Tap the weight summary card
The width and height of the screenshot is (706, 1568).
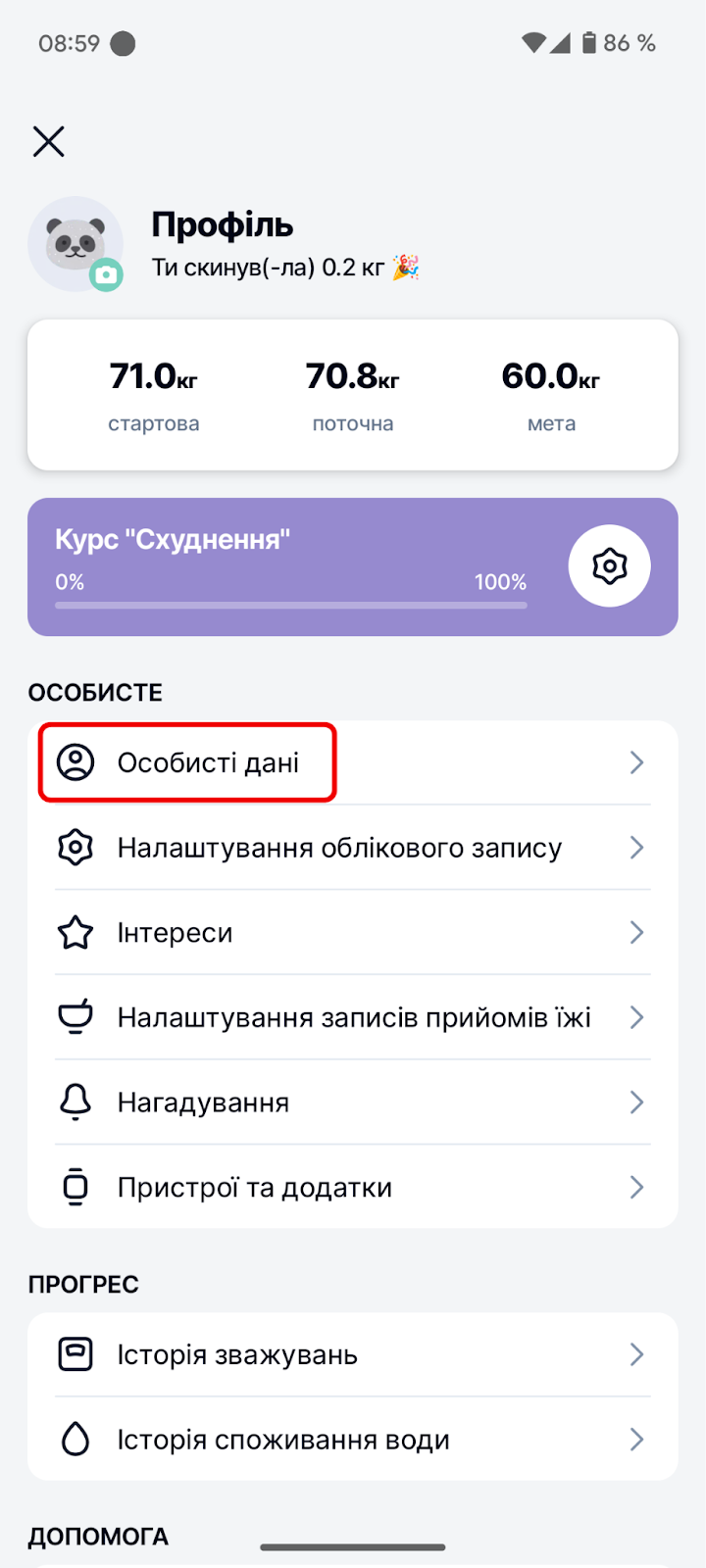[x=353, y=395]
